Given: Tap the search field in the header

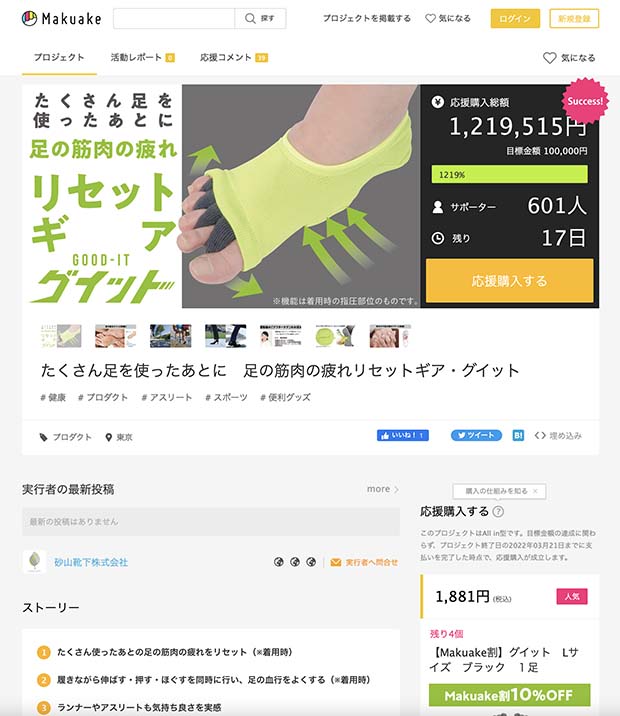Looking at the screenshot, I should pos(173,18).
